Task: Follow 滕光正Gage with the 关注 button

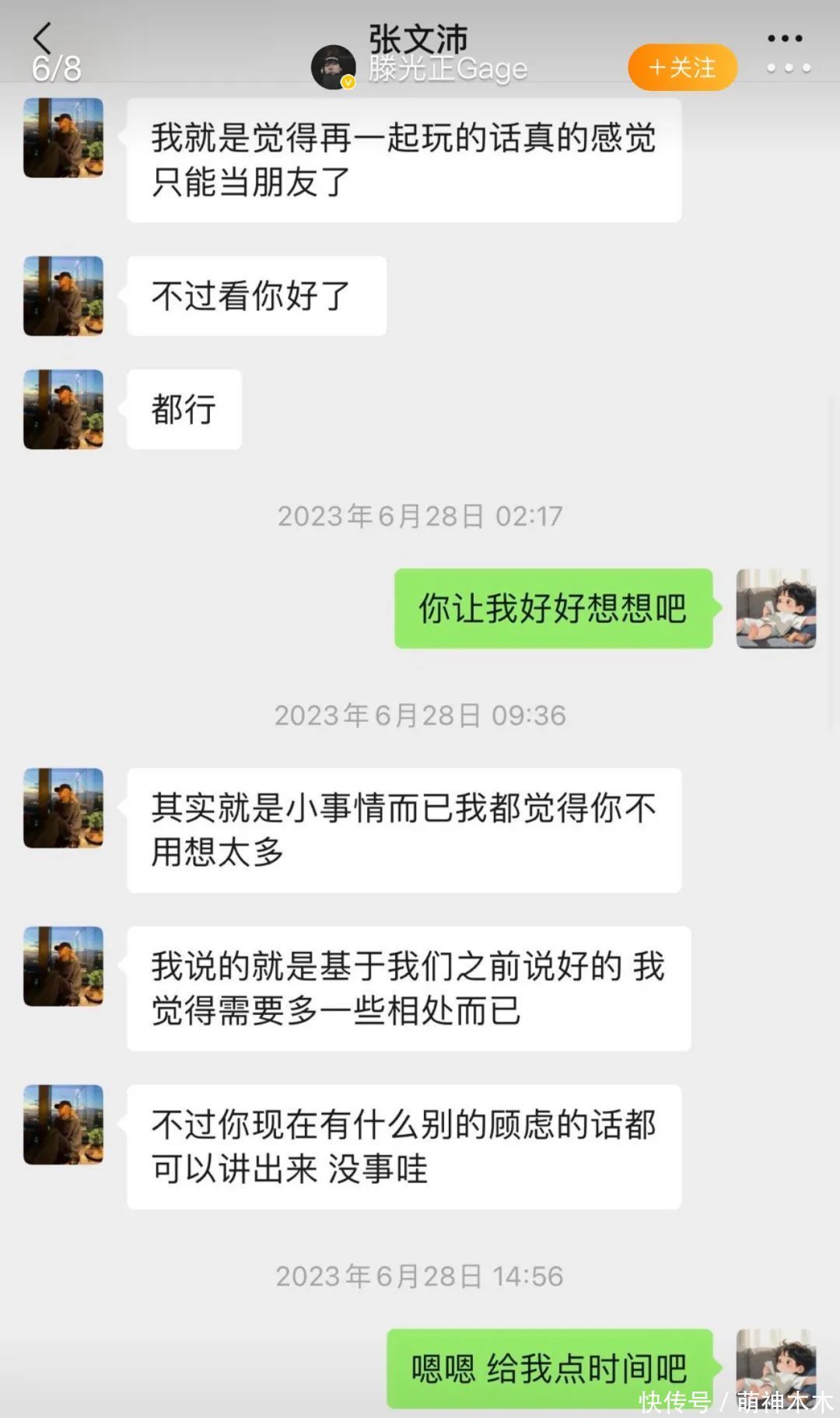Action: click(682, 68)
